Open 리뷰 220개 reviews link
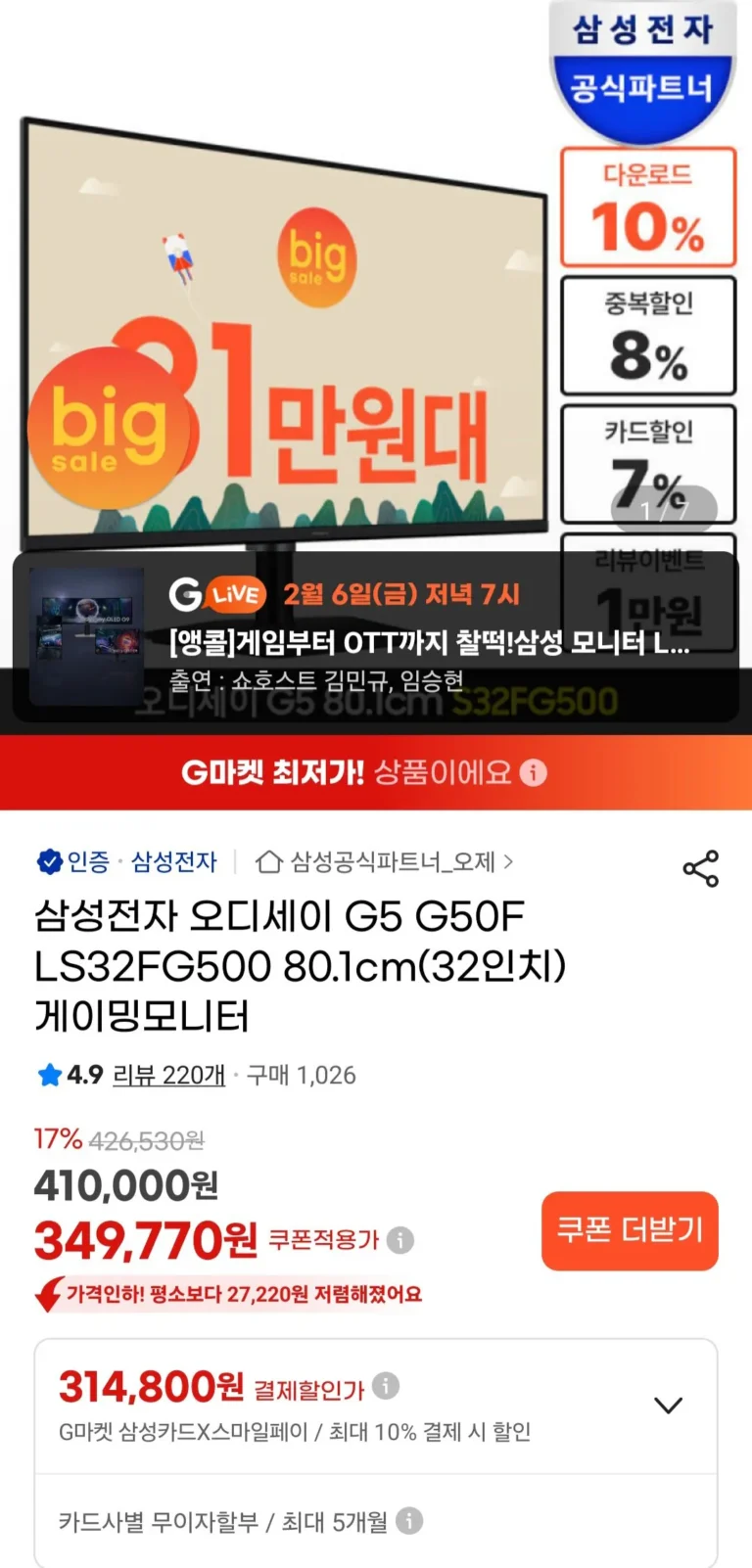Image resolution: width=752 pixels, height=1568 pixels. coord(168,1075)
